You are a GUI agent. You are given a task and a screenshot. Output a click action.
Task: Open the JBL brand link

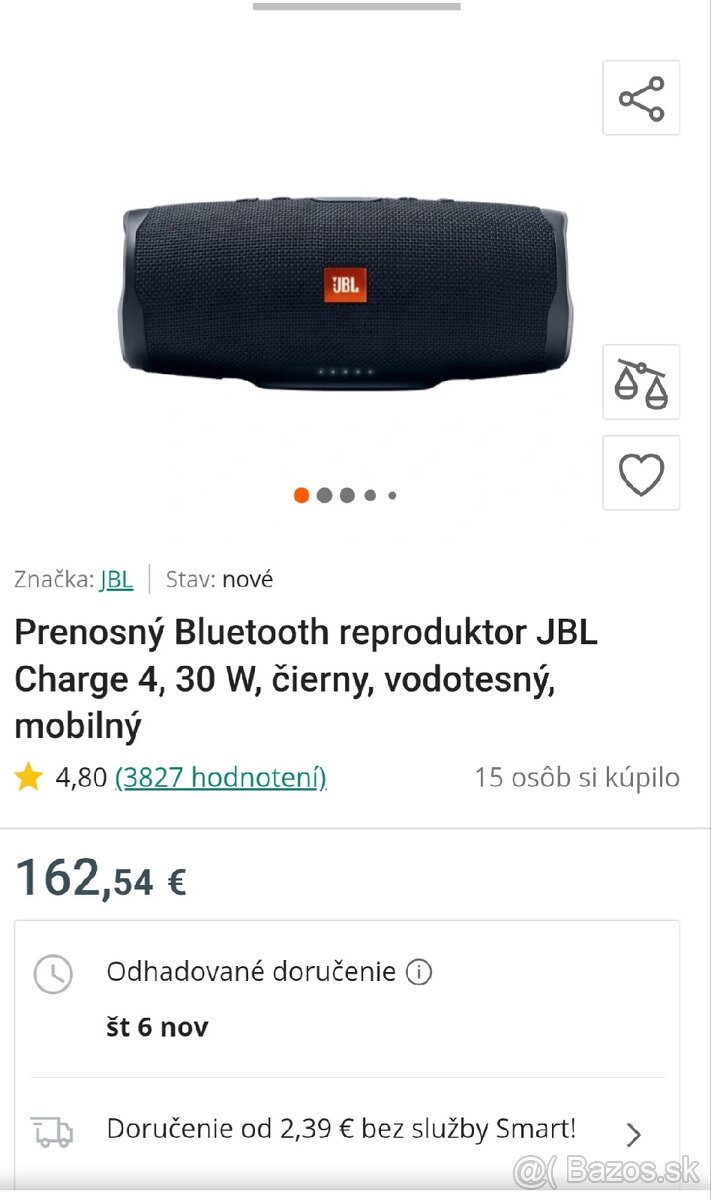point(116,579)
